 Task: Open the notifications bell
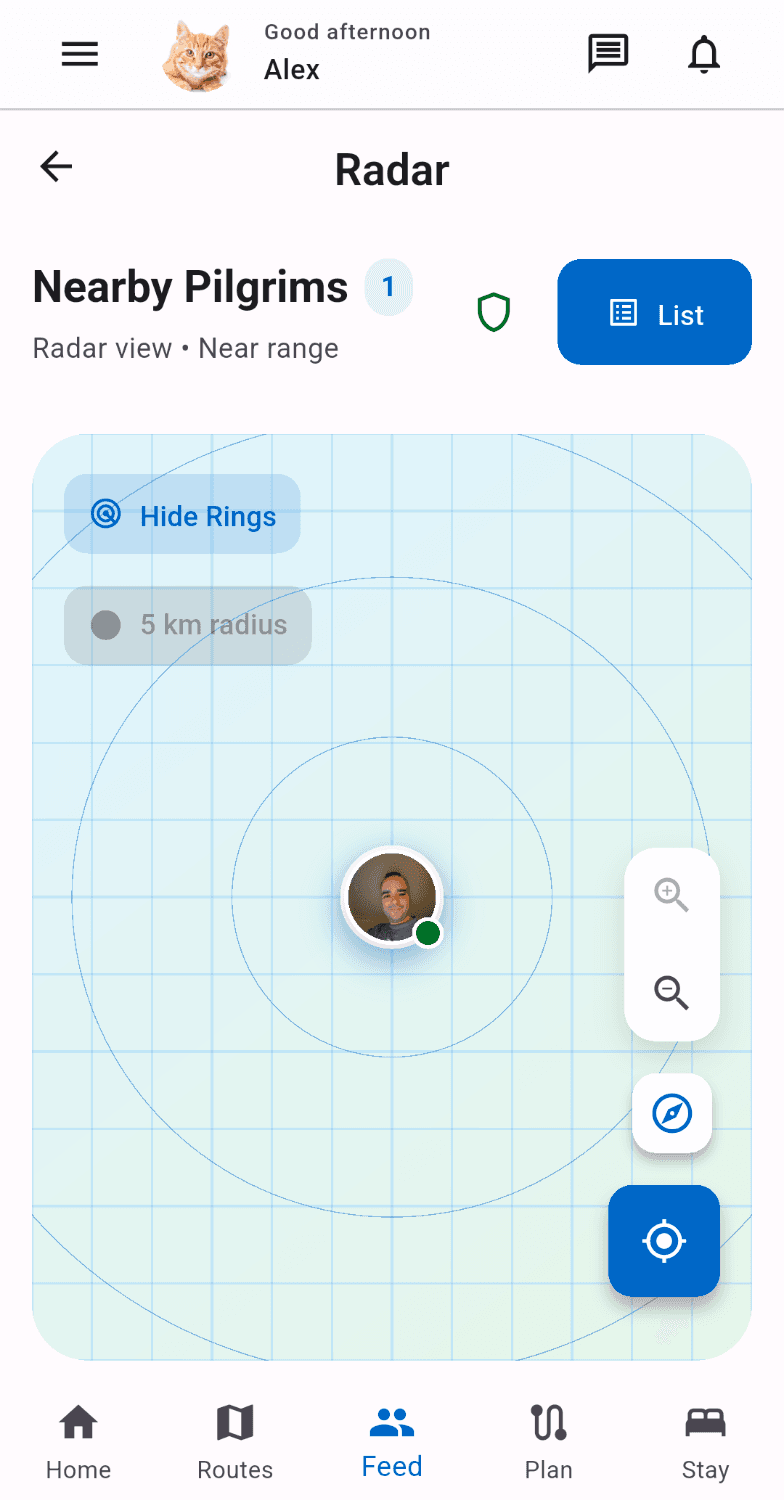[x=704, y=54]
